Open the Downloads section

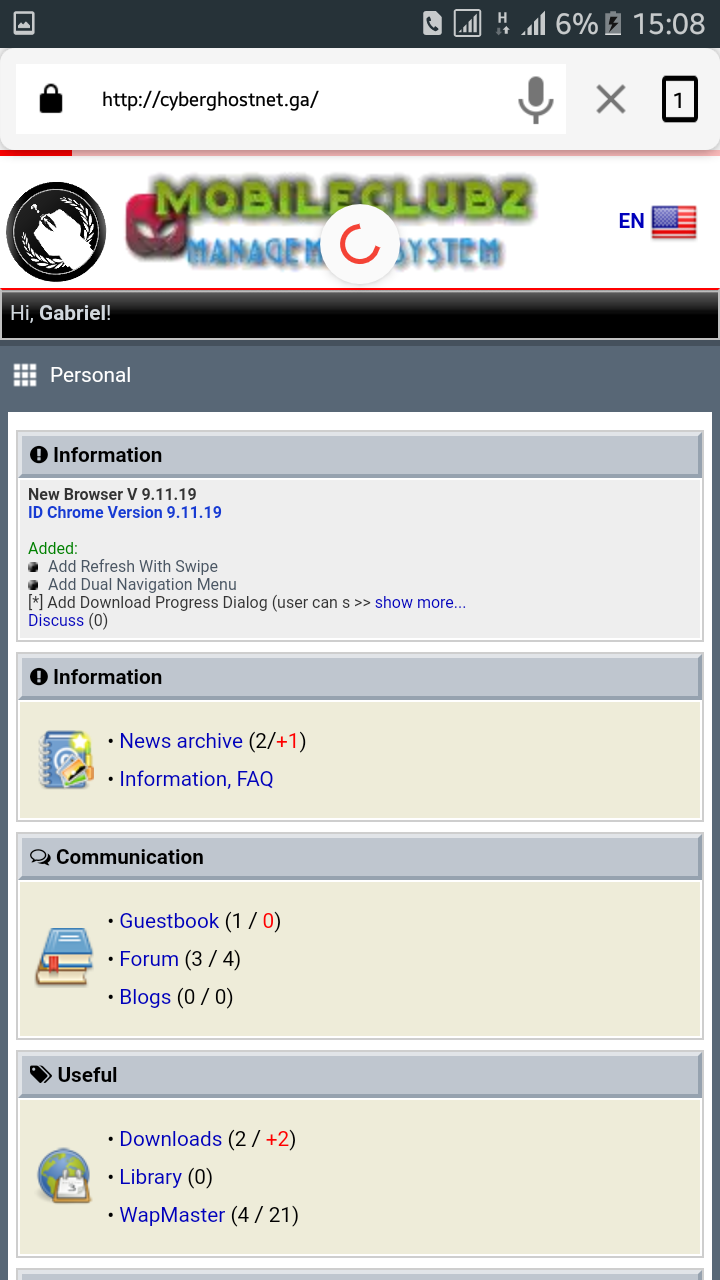click(170, 1139)
